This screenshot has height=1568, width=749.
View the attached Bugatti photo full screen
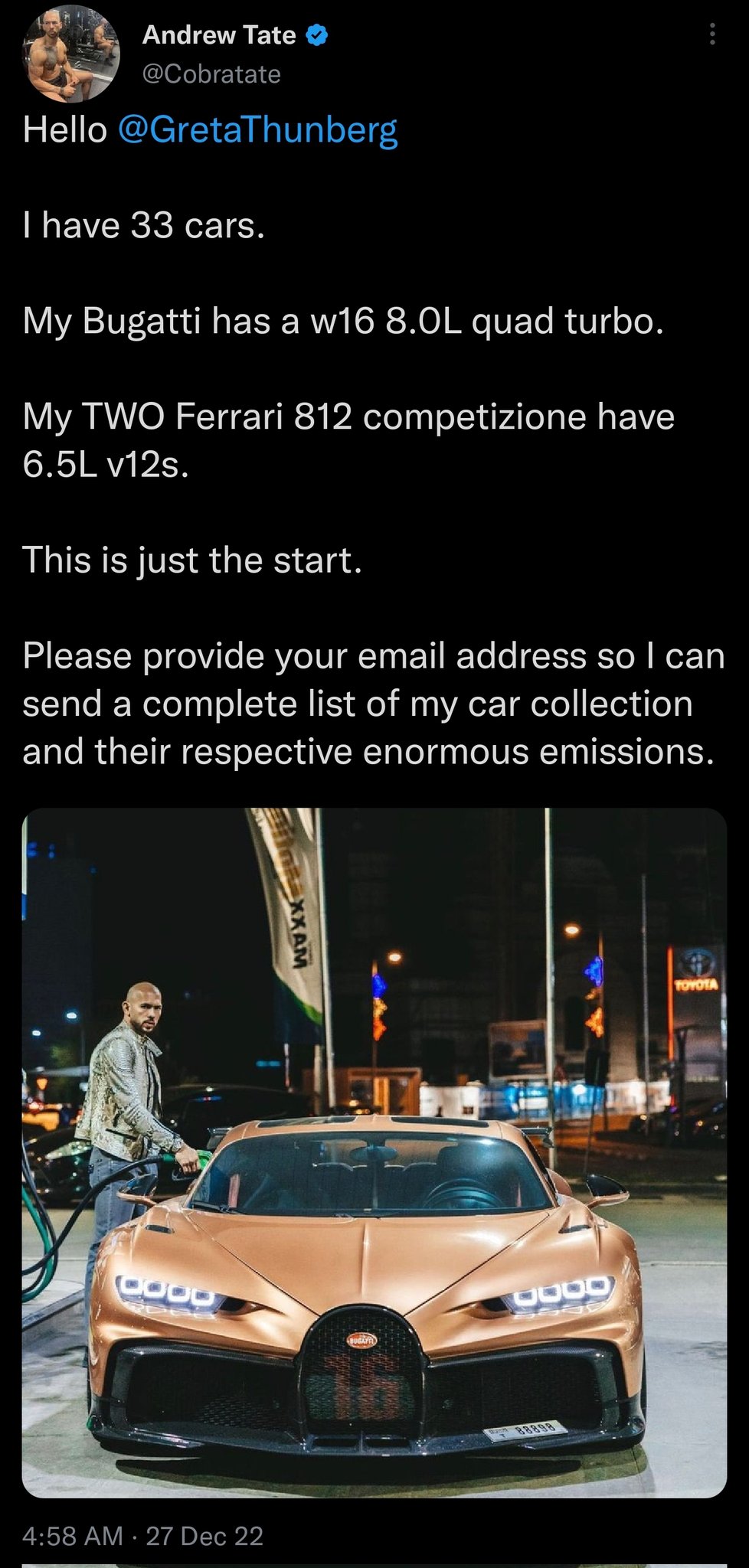pos(374,1153)
